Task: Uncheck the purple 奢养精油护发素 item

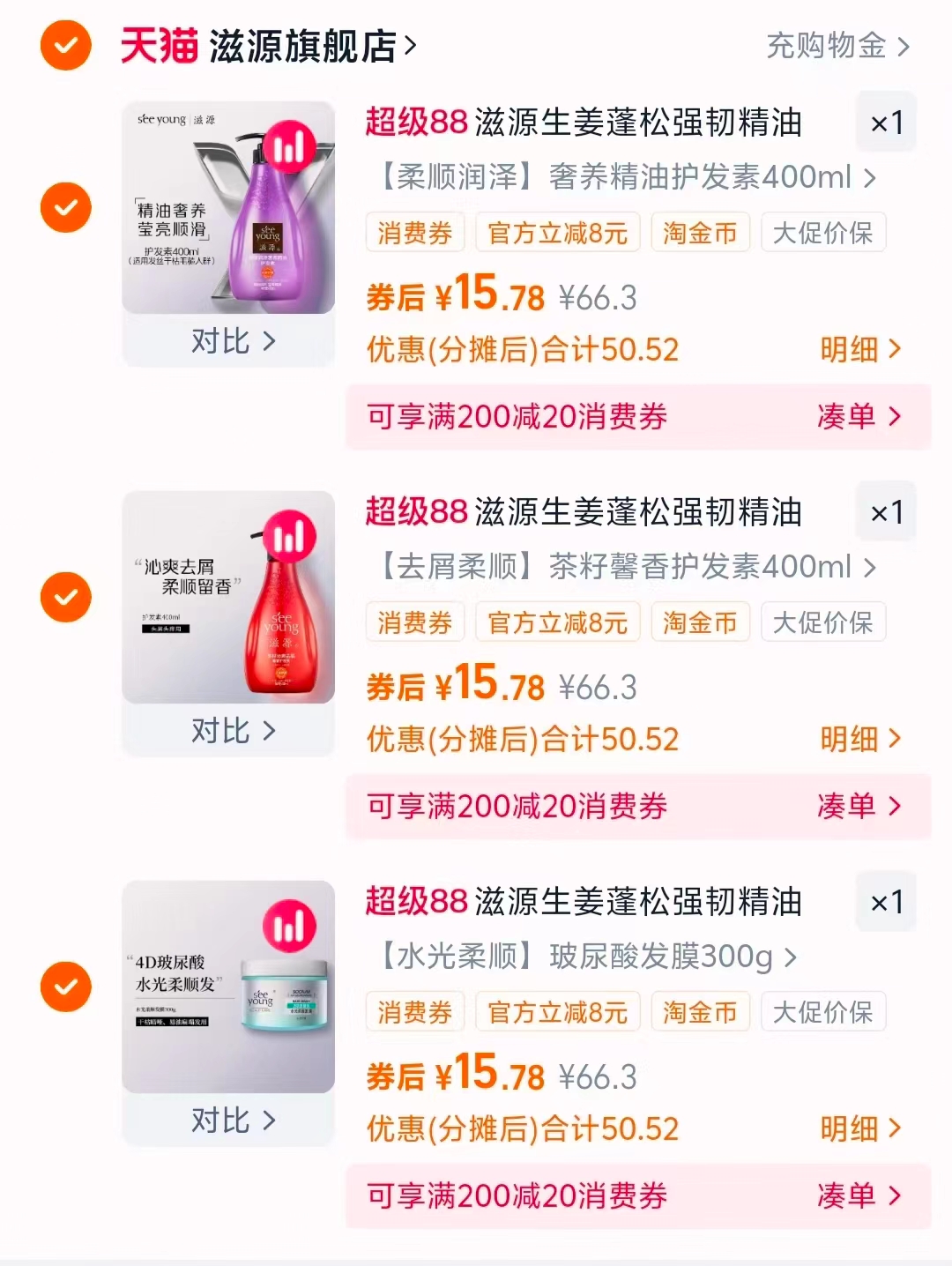Action: coord(65,207)
